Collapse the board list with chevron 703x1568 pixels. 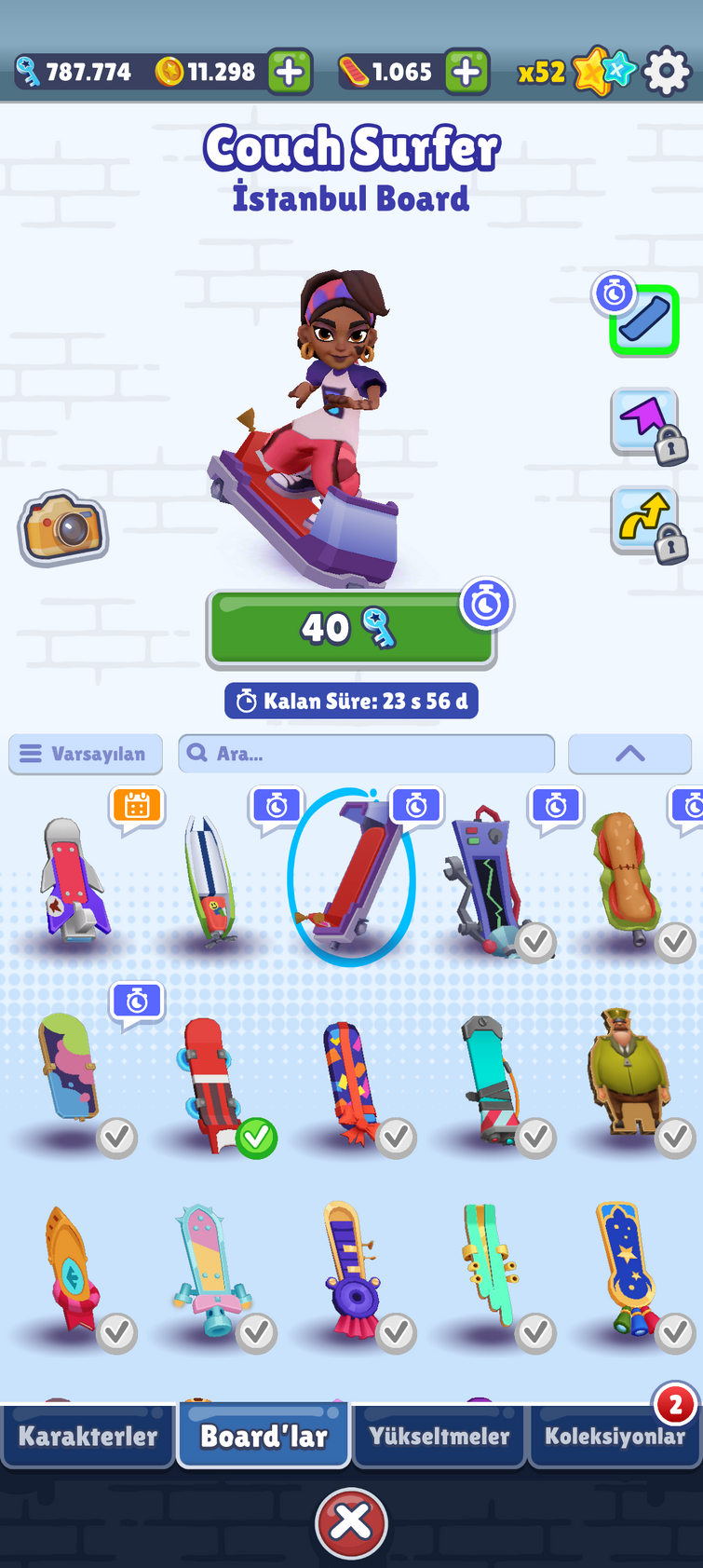point(629,754)
